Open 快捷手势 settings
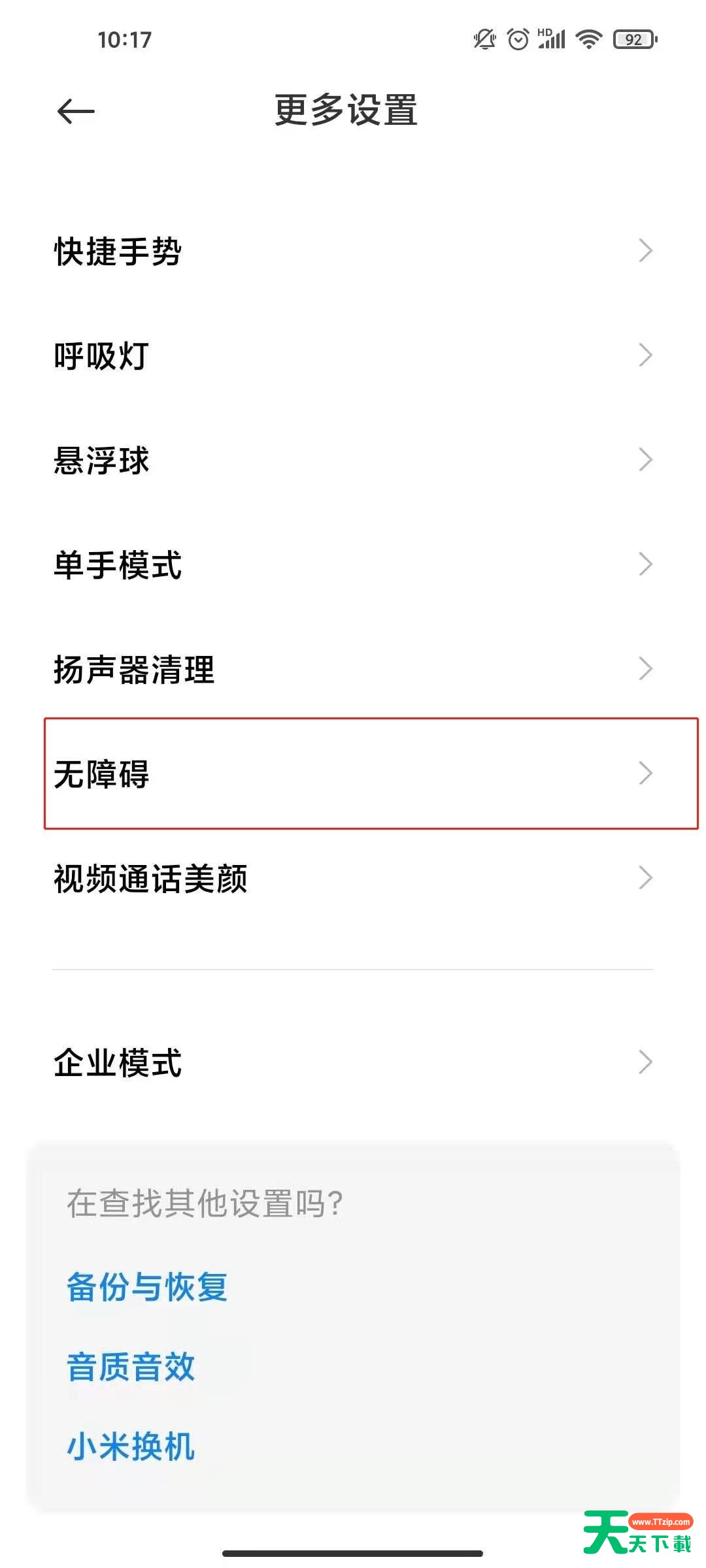 pos(353,251)
